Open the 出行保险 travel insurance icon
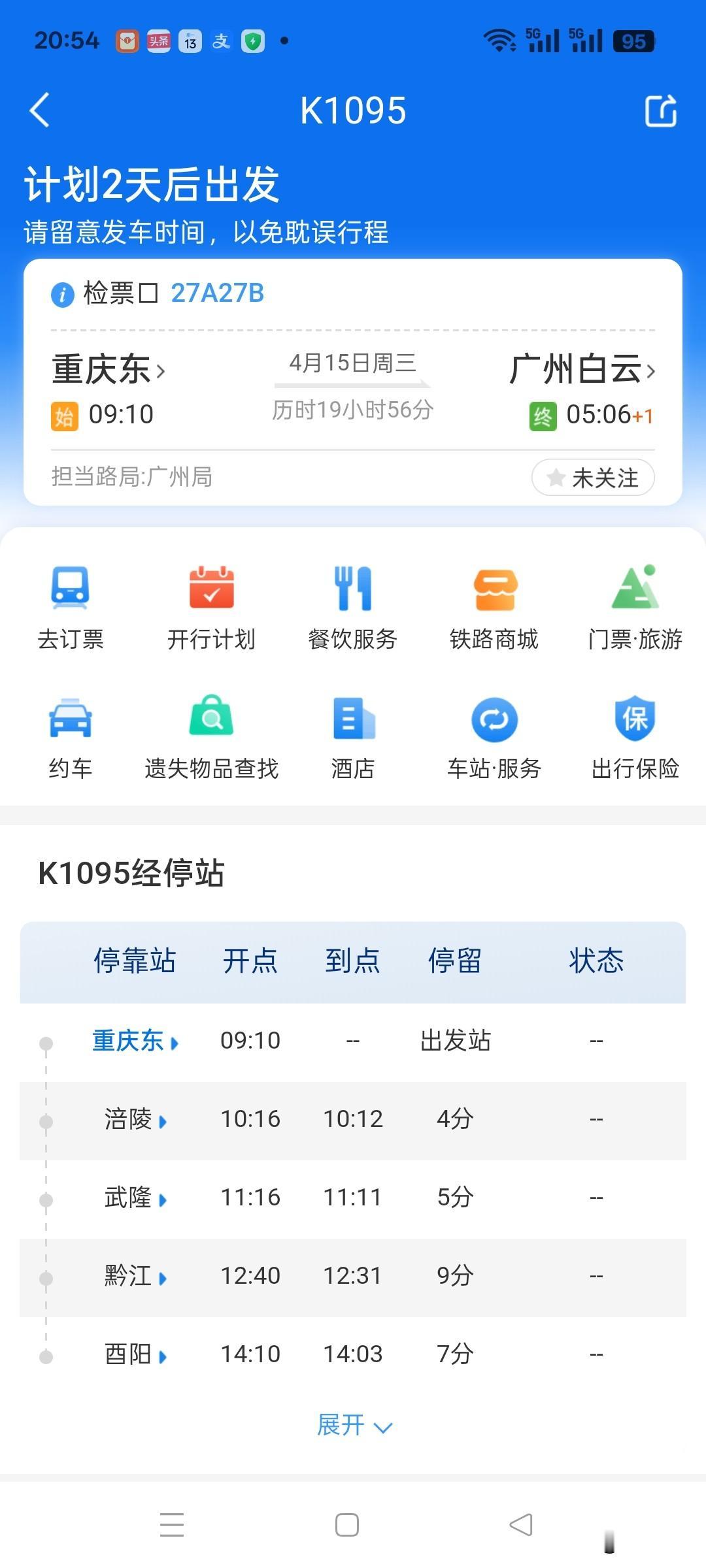Image resolution: width=706 pixels, height=1568 pixels. coord(635,735)
